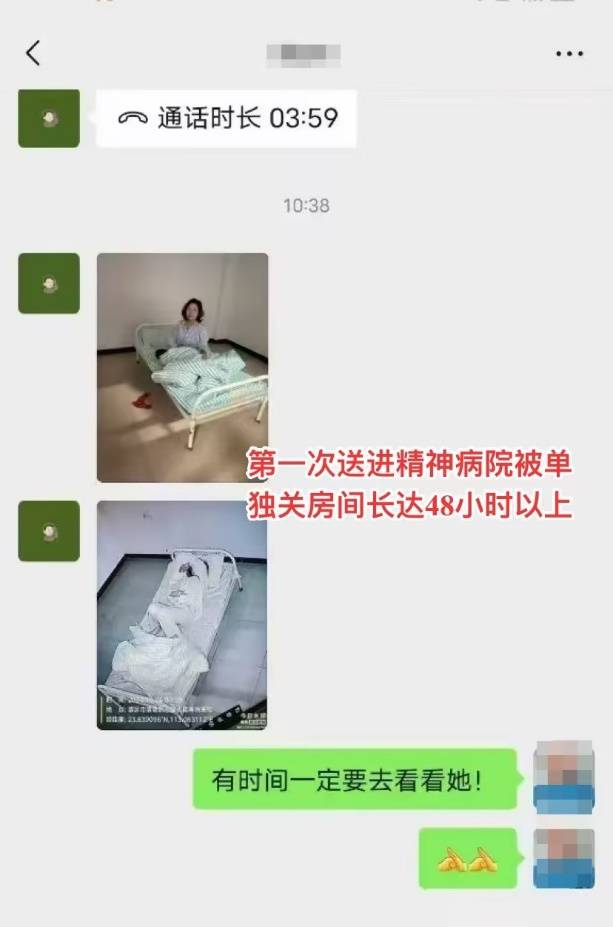613x927 pixels.
Task: Open your avatar beside the green text message
Action: tap(563, 779)
